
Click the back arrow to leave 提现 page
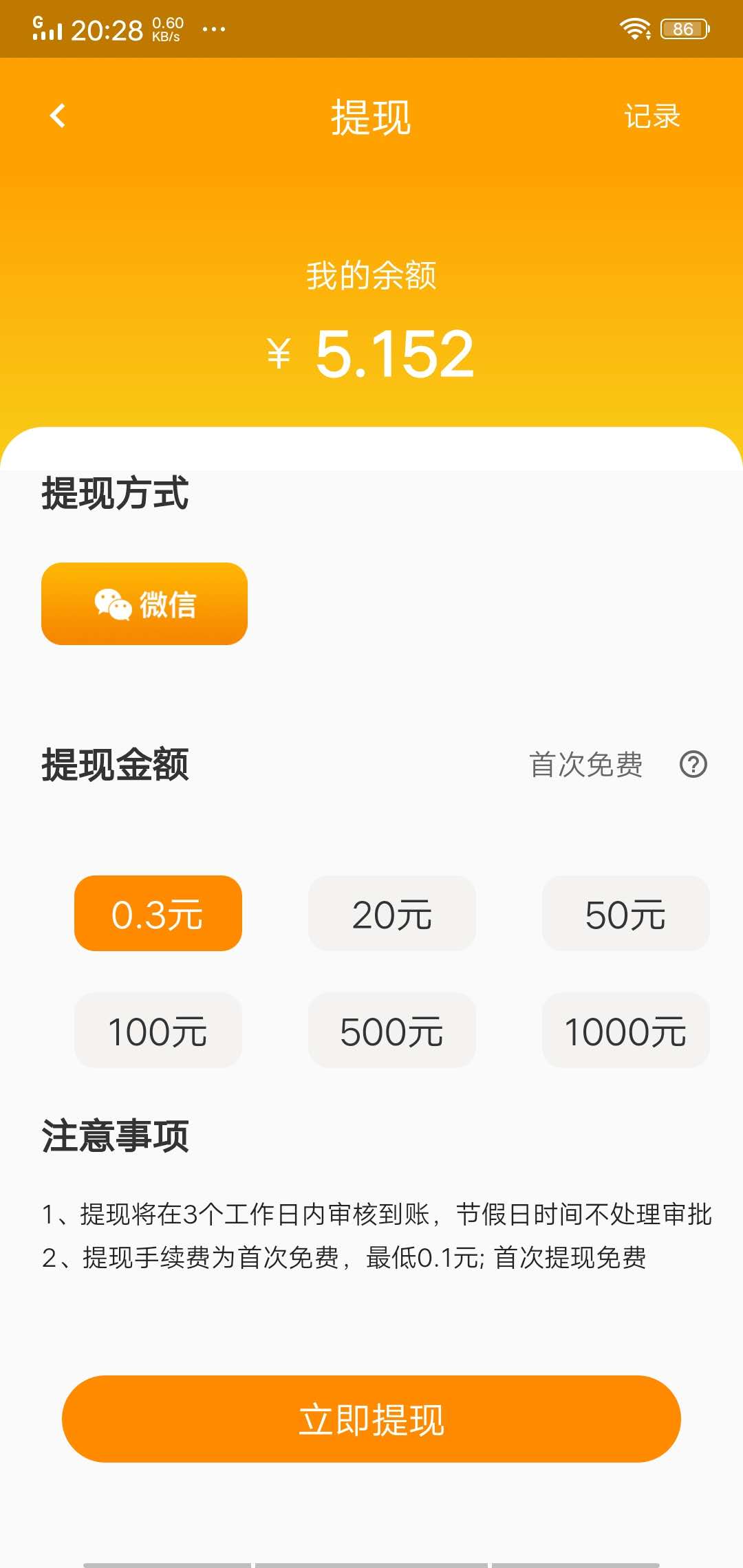point(58,116)
